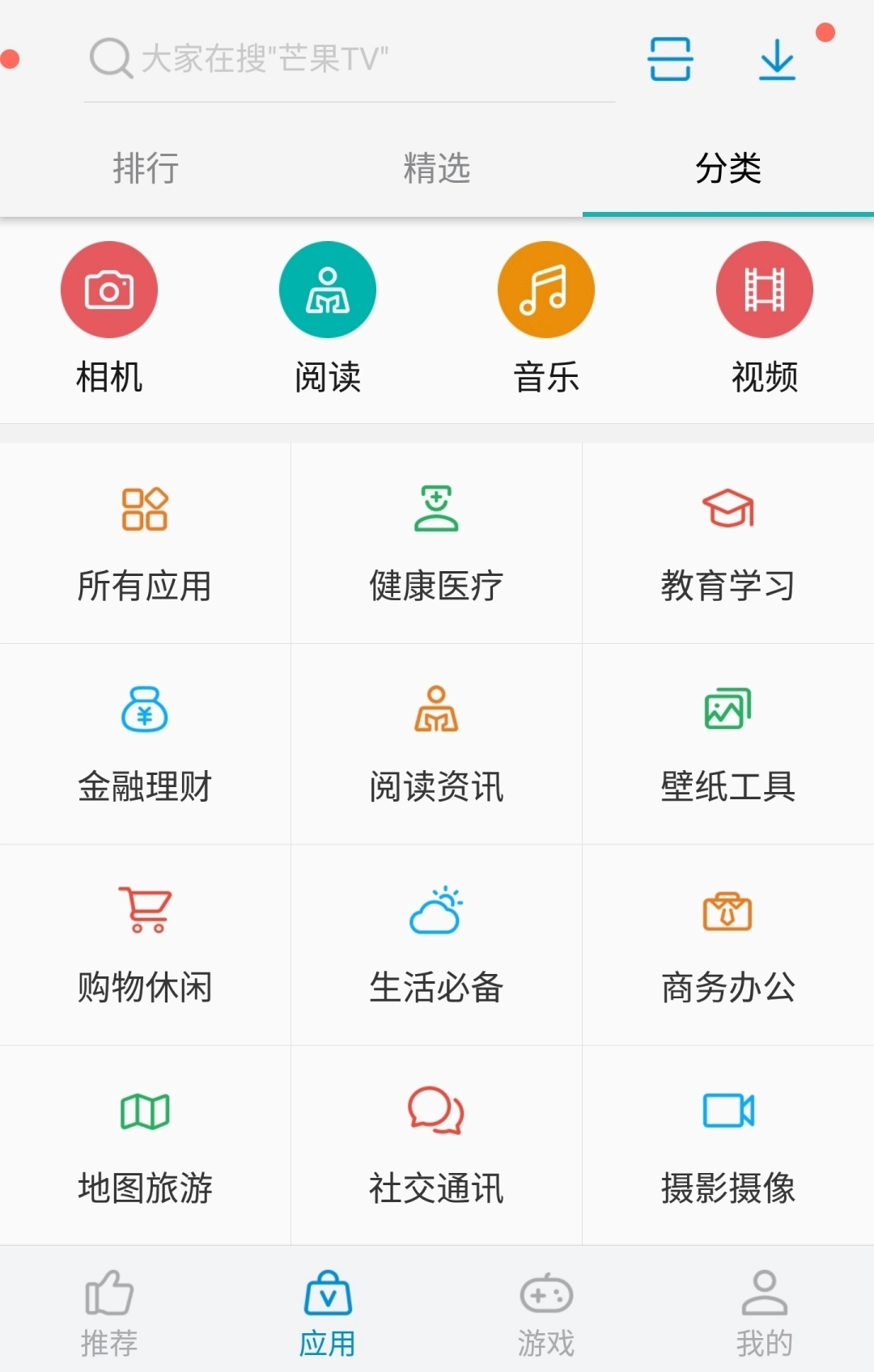Switch to the 精选 featured tab
Screen dimensions: 874x1372
click(435, 169)
